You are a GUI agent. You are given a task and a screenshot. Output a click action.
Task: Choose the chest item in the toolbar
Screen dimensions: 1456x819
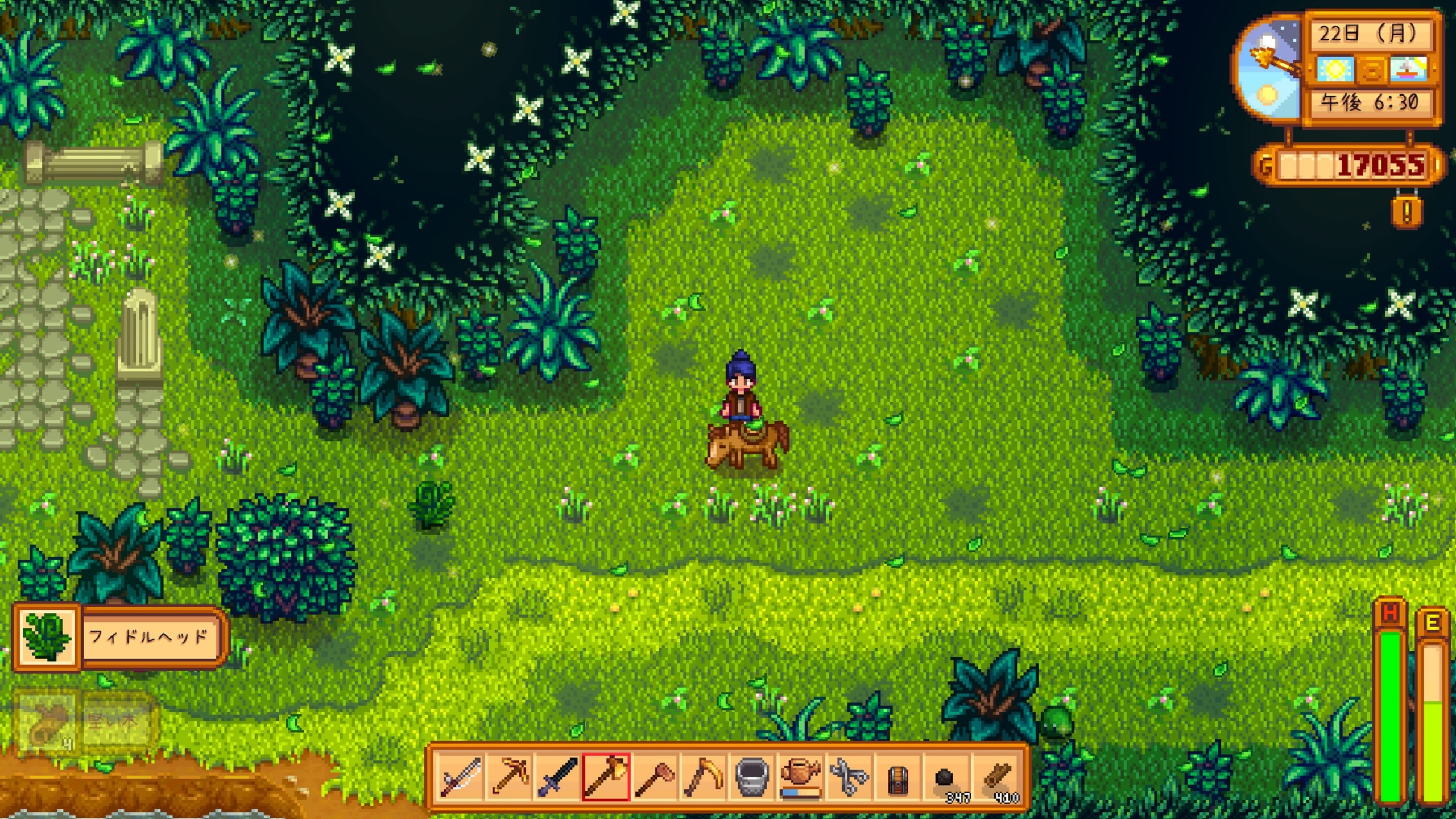897,776
